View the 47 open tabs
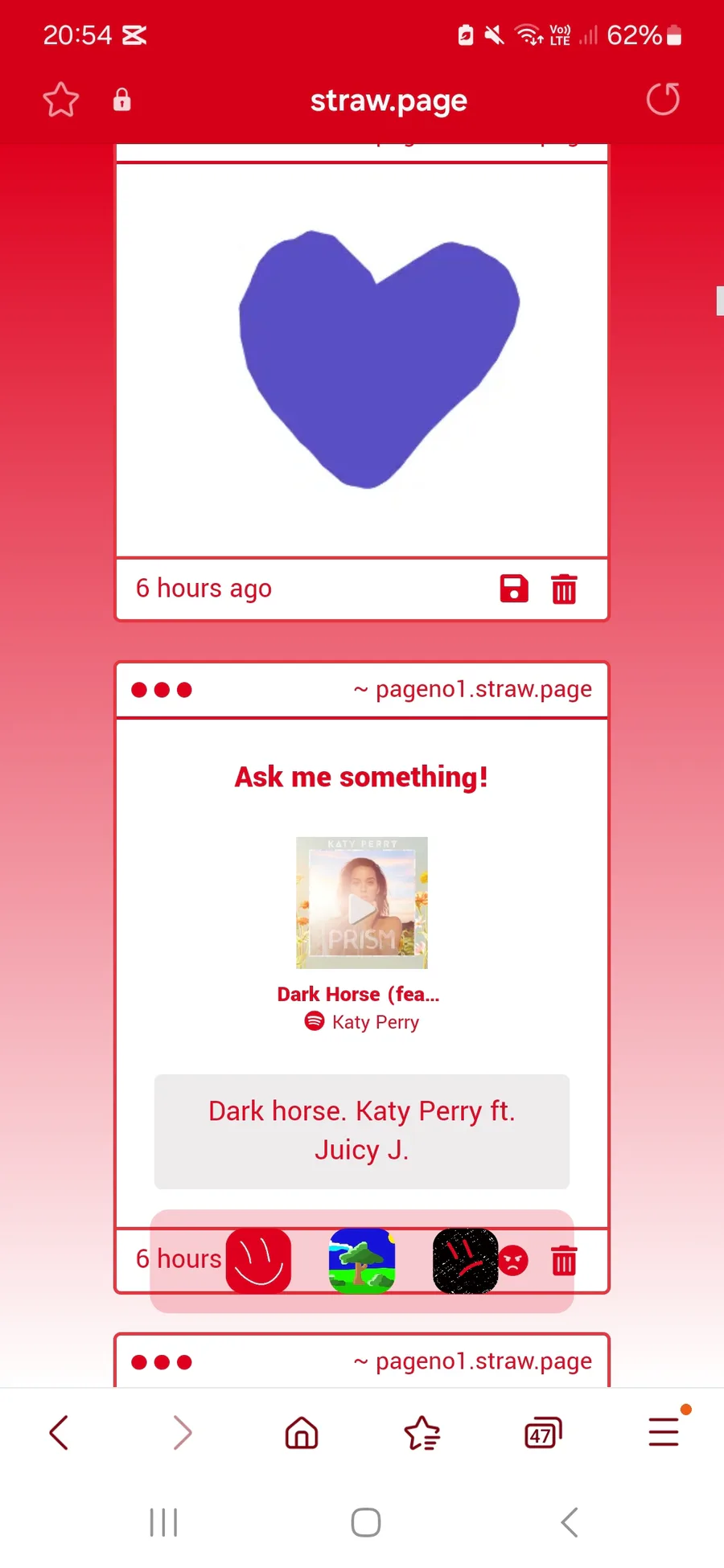Screen dimensions: 724x1568 click(542, 1433)
